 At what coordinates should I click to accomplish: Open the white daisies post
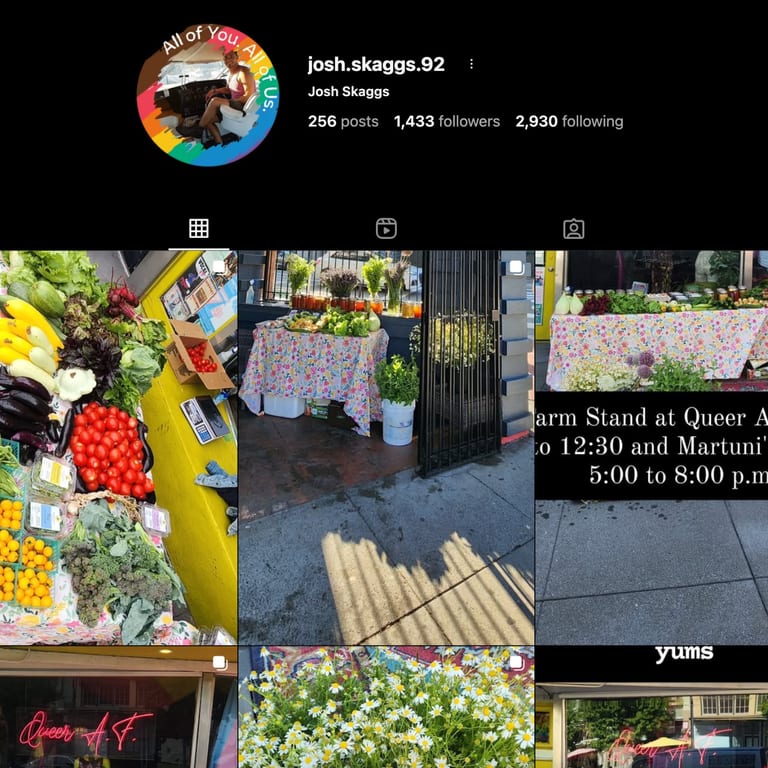point(386,708)
